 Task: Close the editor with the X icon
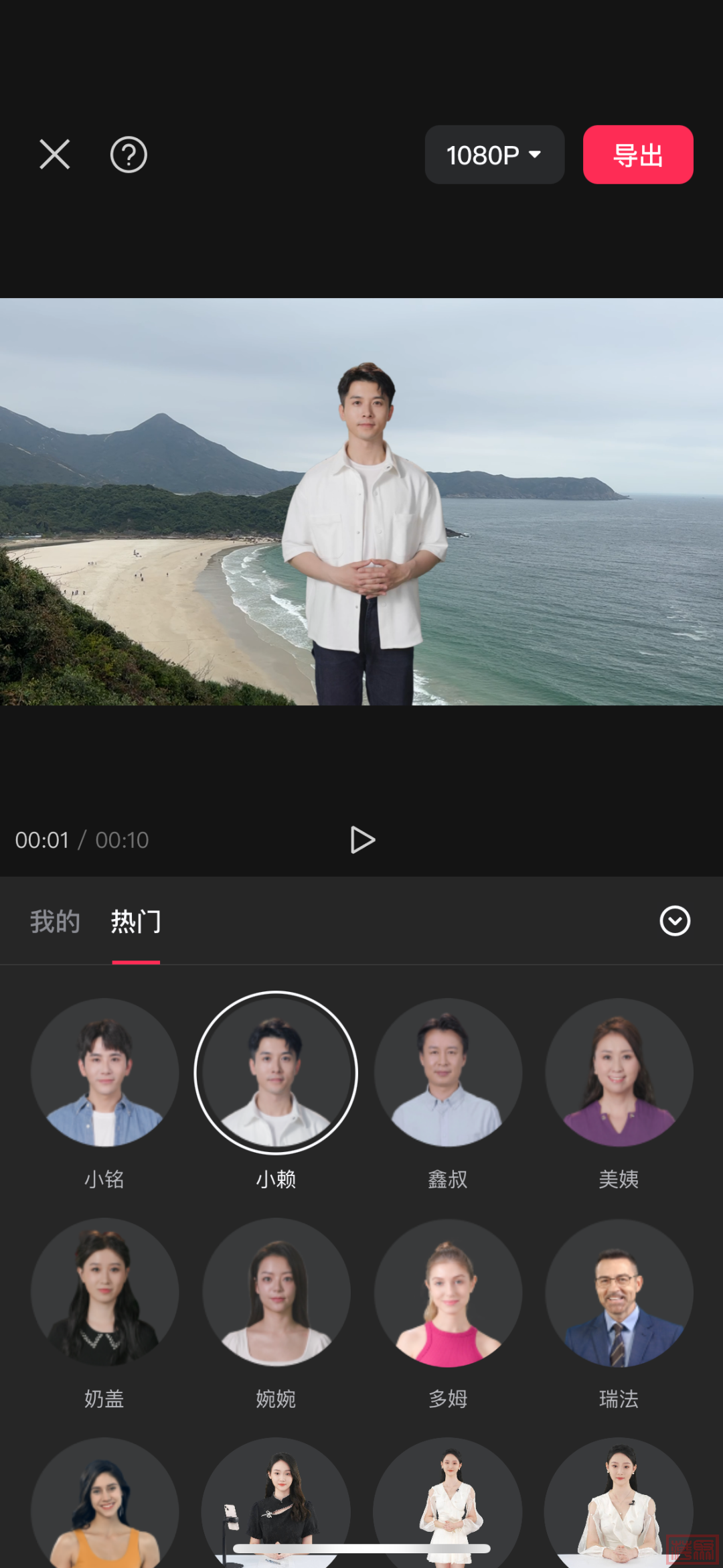(x=54, y=155)
